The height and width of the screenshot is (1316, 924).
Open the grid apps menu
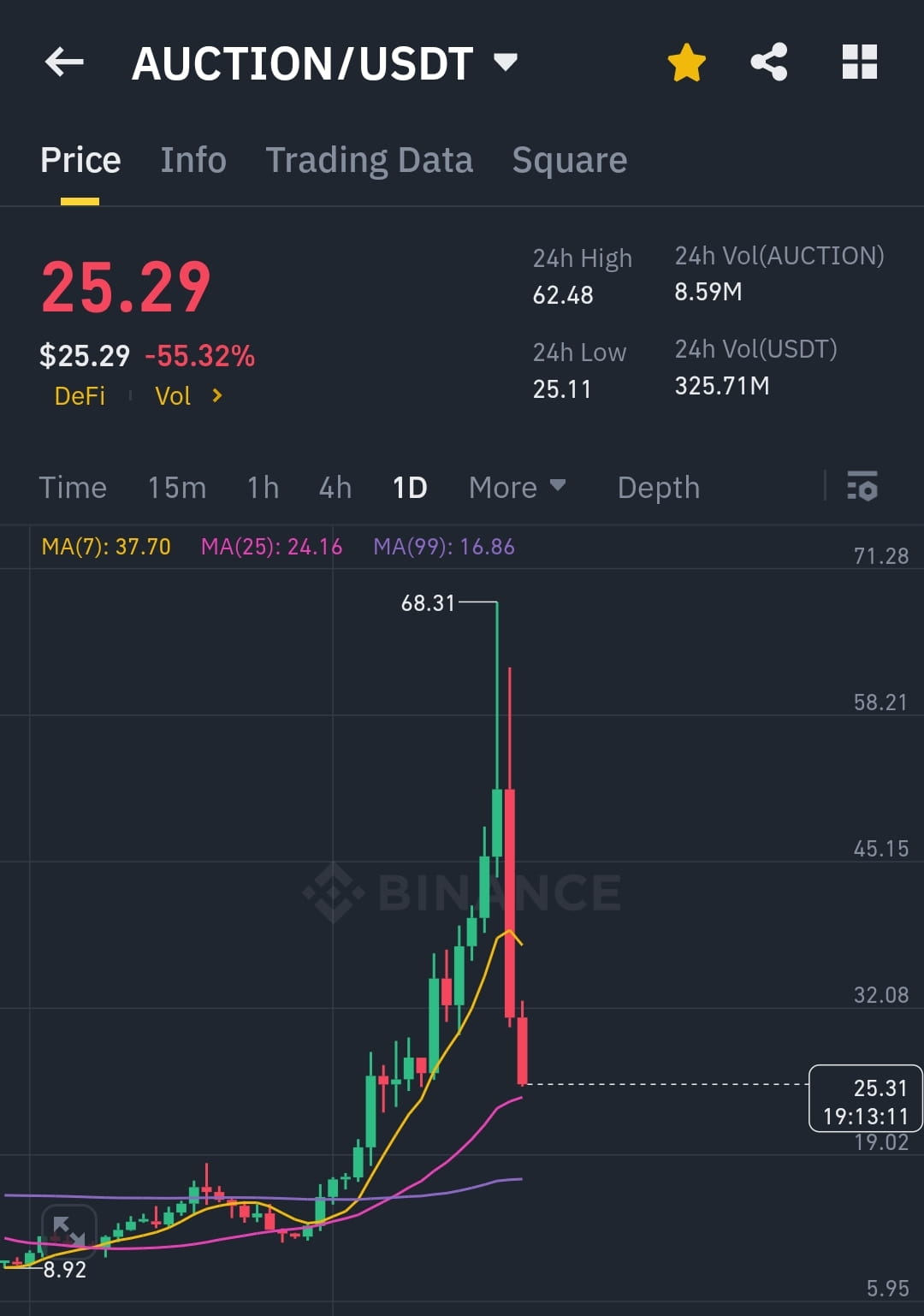pyautogui.click(x=859, y=62)
